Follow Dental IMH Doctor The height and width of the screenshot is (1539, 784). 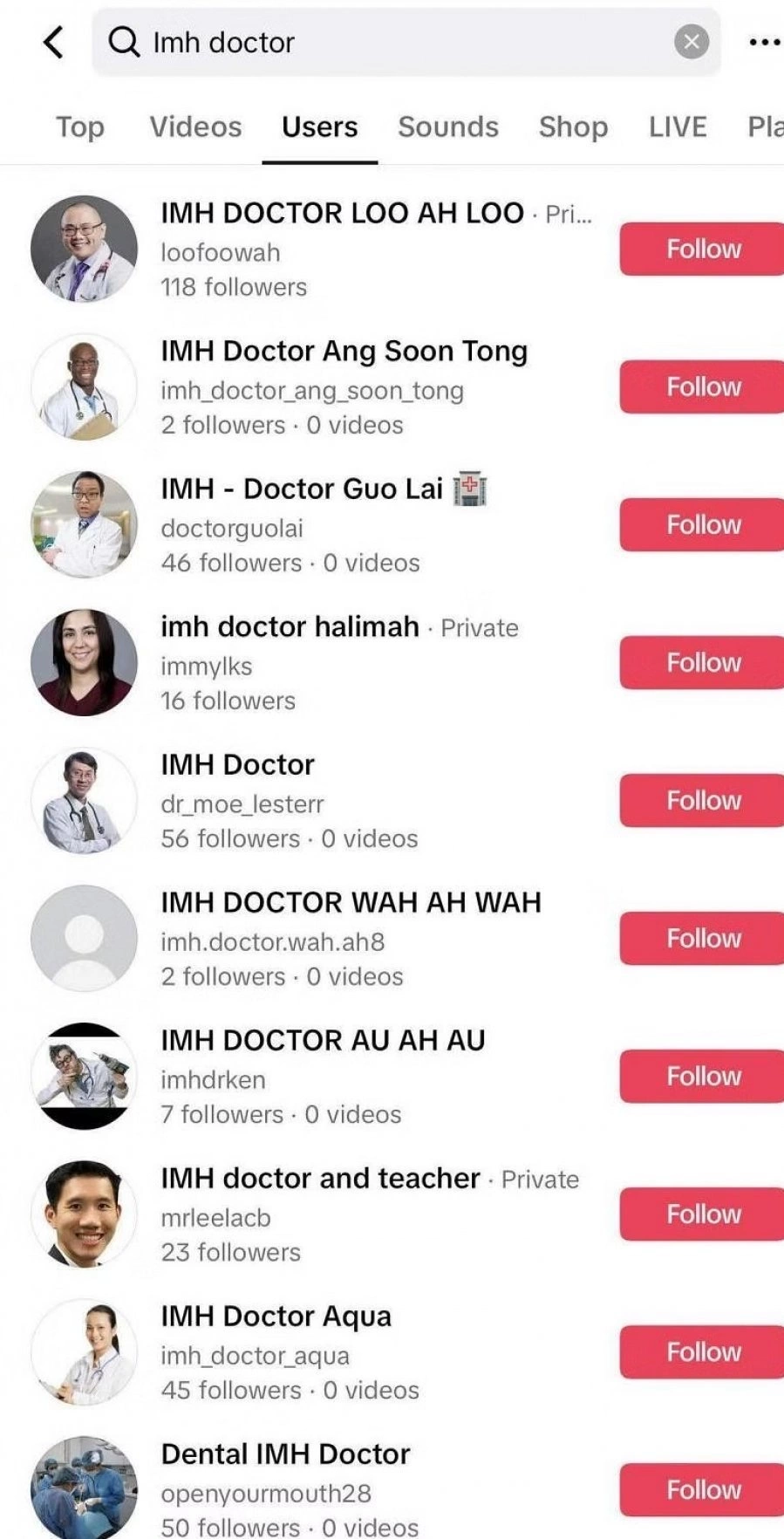pyautogui.click(x=703, y=1490)
